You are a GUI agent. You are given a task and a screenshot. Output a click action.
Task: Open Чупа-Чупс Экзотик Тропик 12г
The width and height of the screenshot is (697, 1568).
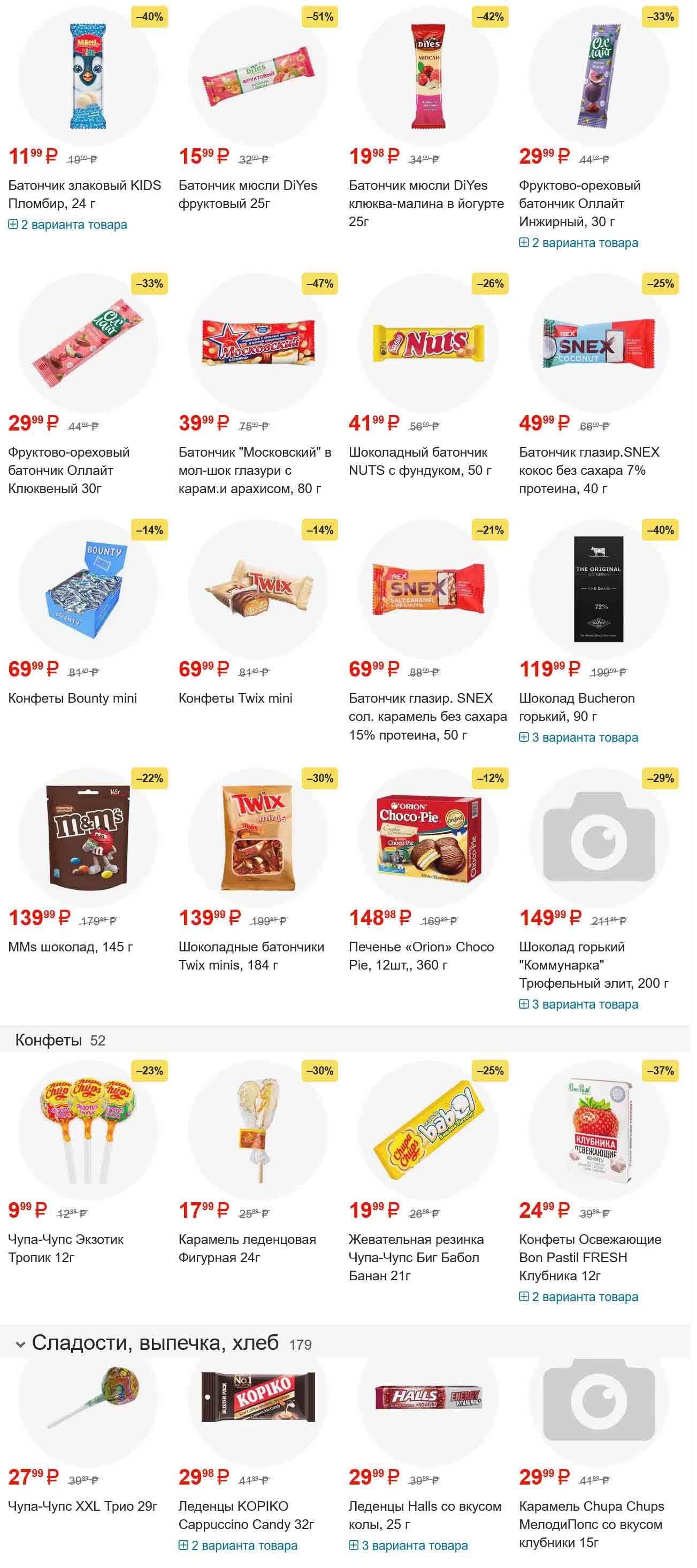65,1248
